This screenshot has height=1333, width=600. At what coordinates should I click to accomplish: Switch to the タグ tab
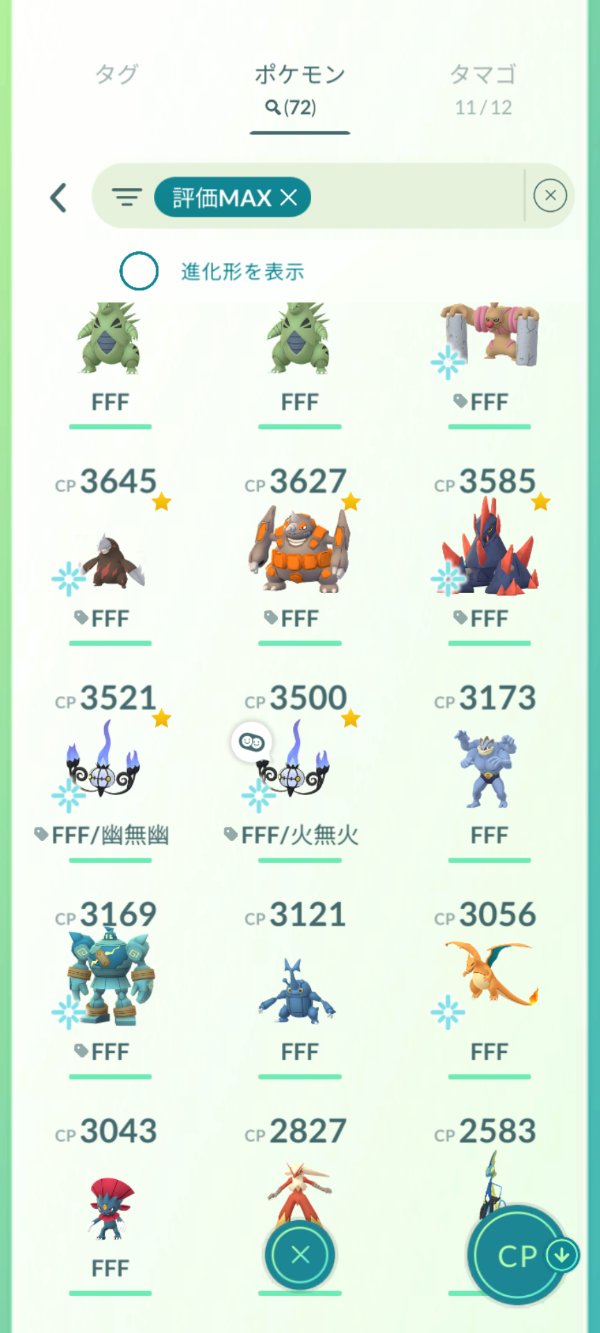tap(116, 74)
